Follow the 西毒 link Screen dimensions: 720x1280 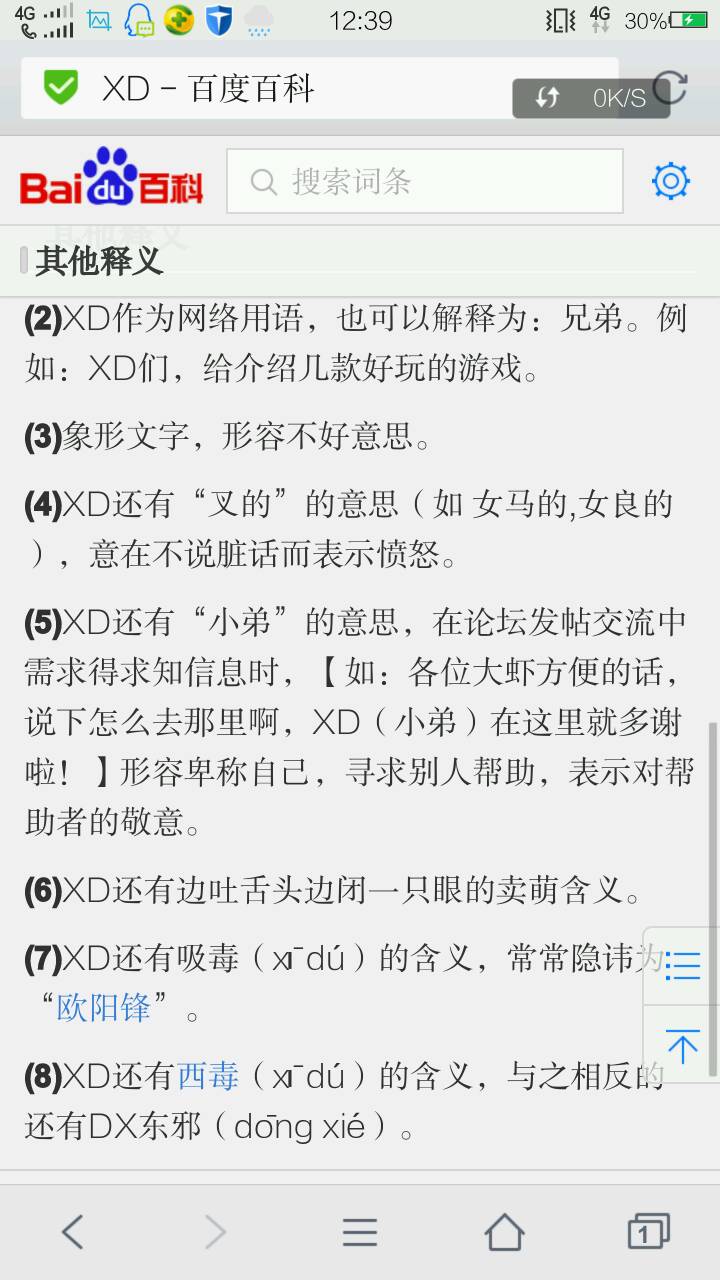(208, 1076)
